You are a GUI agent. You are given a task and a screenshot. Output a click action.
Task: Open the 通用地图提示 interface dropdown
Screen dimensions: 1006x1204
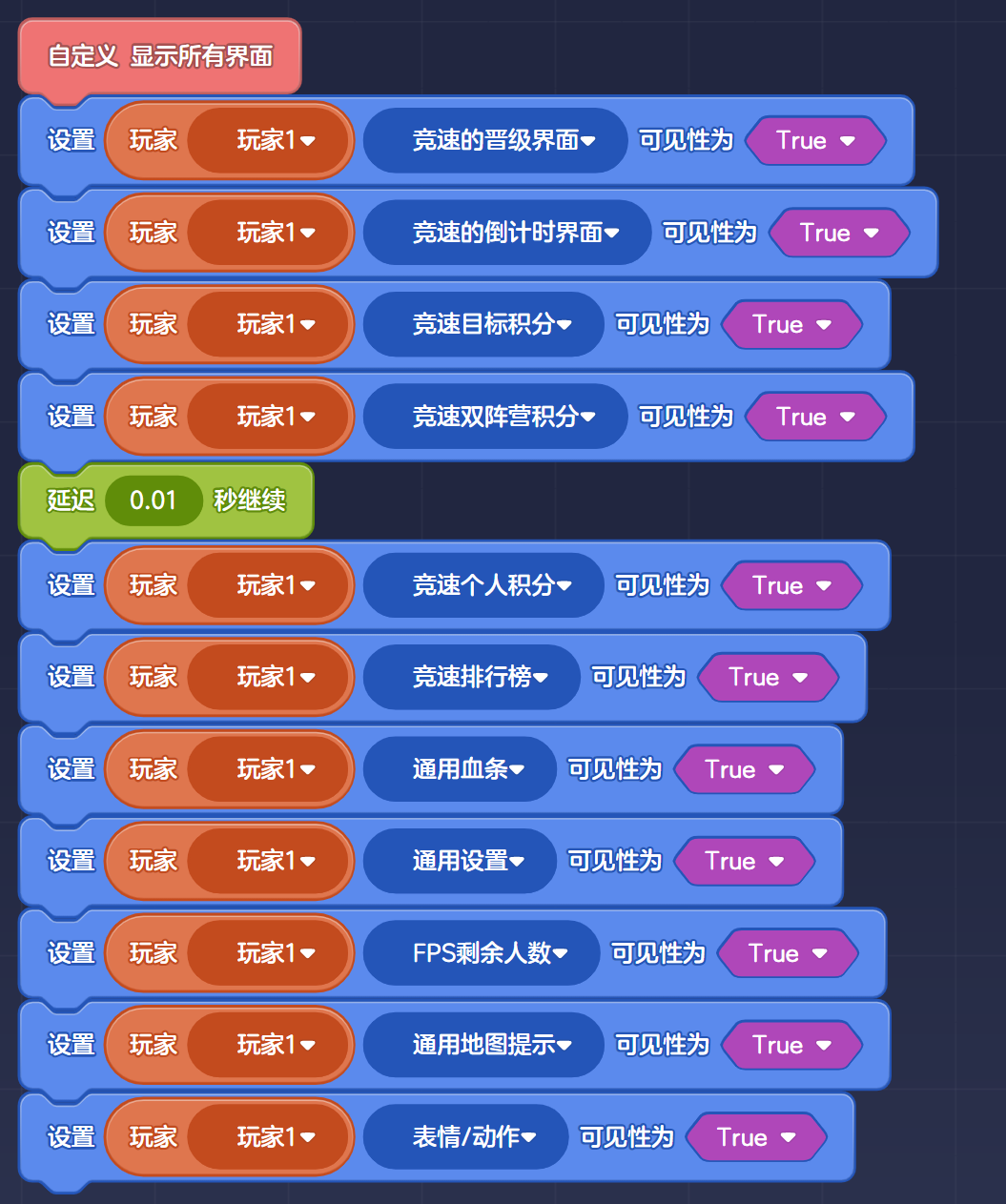click(482, 1045)
